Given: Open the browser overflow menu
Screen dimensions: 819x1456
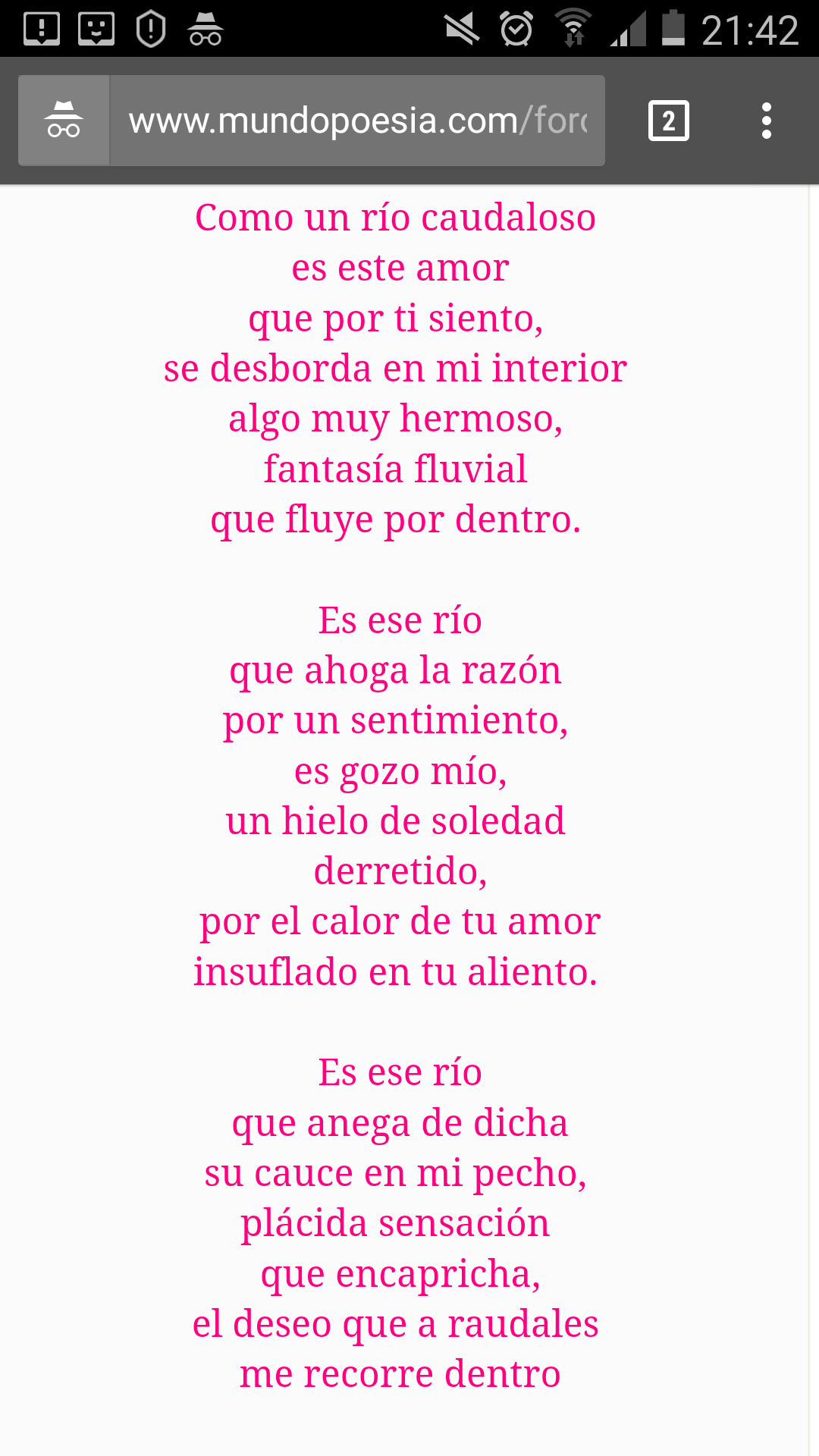Looking at the screenshot, I should click(767, 121).
